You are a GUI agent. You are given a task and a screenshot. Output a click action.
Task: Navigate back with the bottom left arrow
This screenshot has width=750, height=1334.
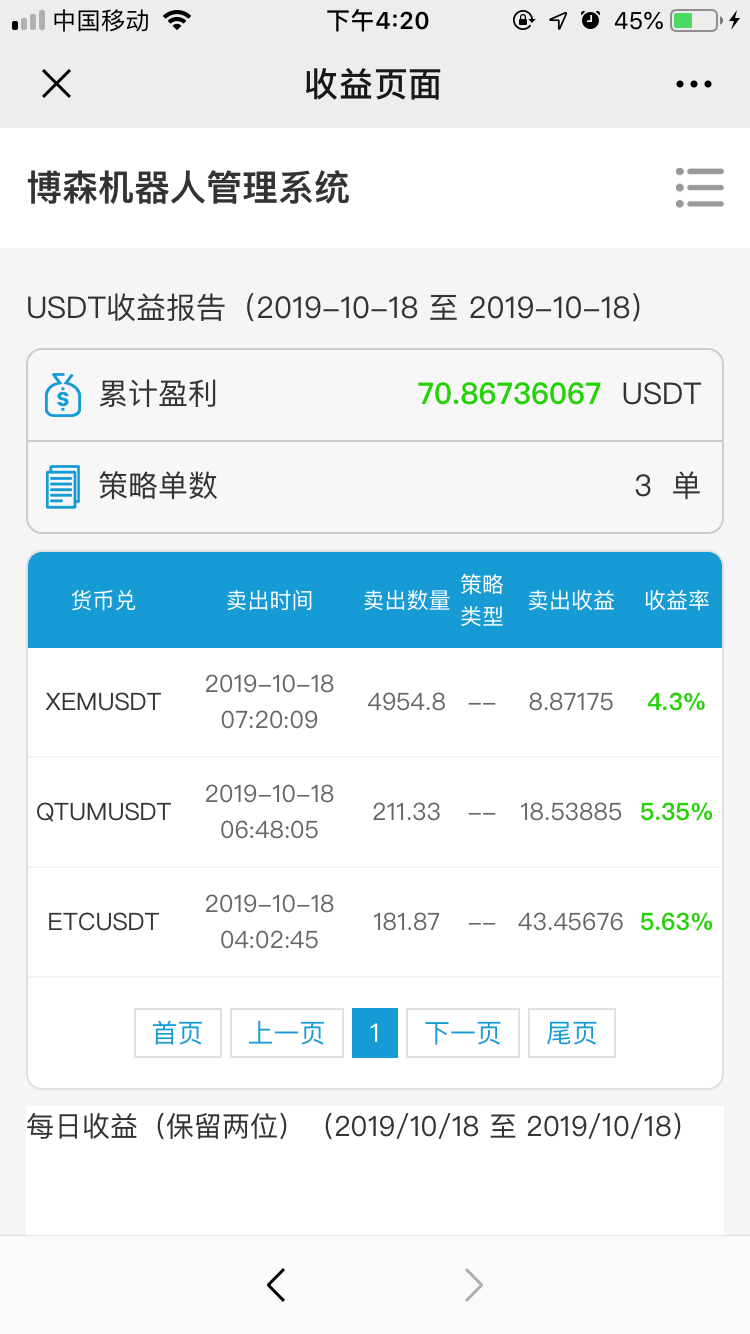click(277, 1285)
